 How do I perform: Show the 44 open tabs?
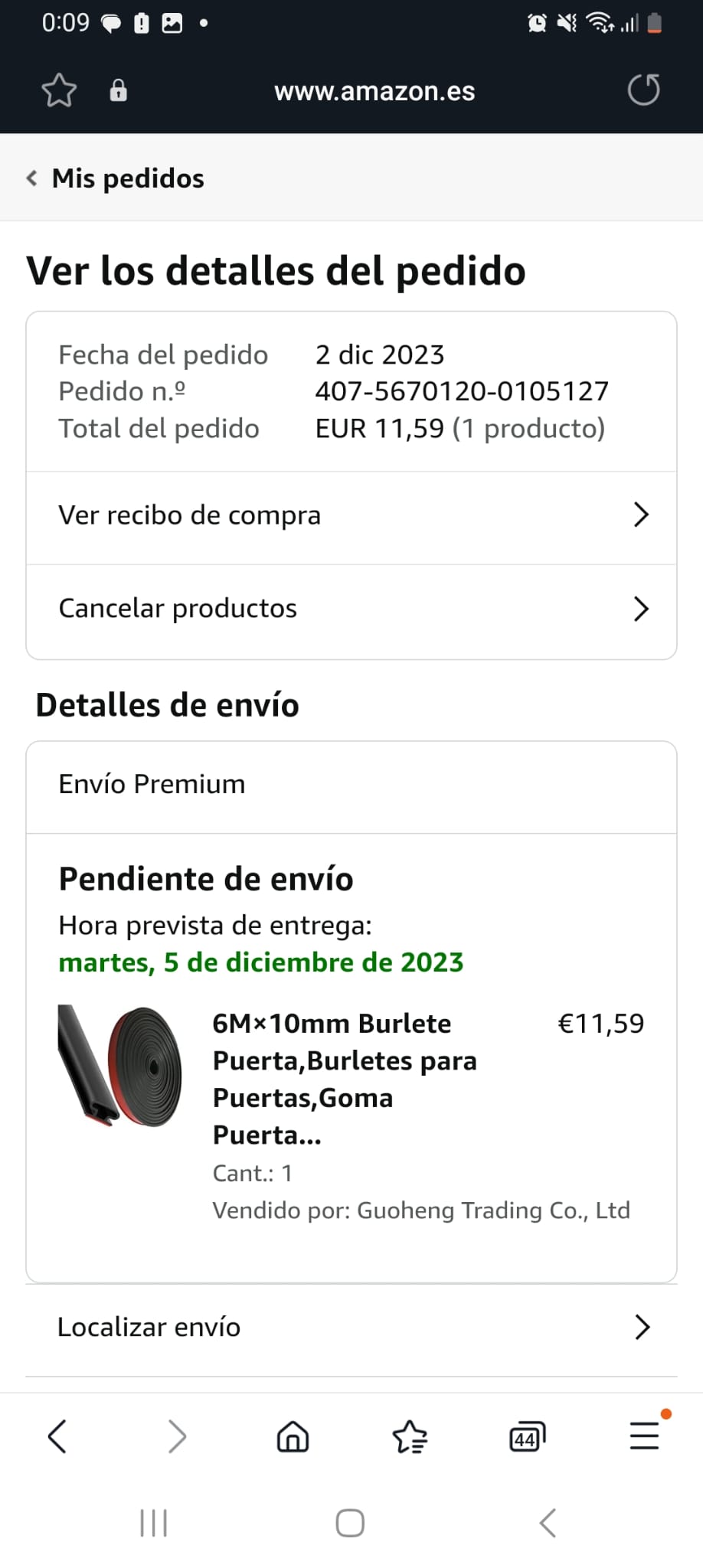[x=527, y=1437]
